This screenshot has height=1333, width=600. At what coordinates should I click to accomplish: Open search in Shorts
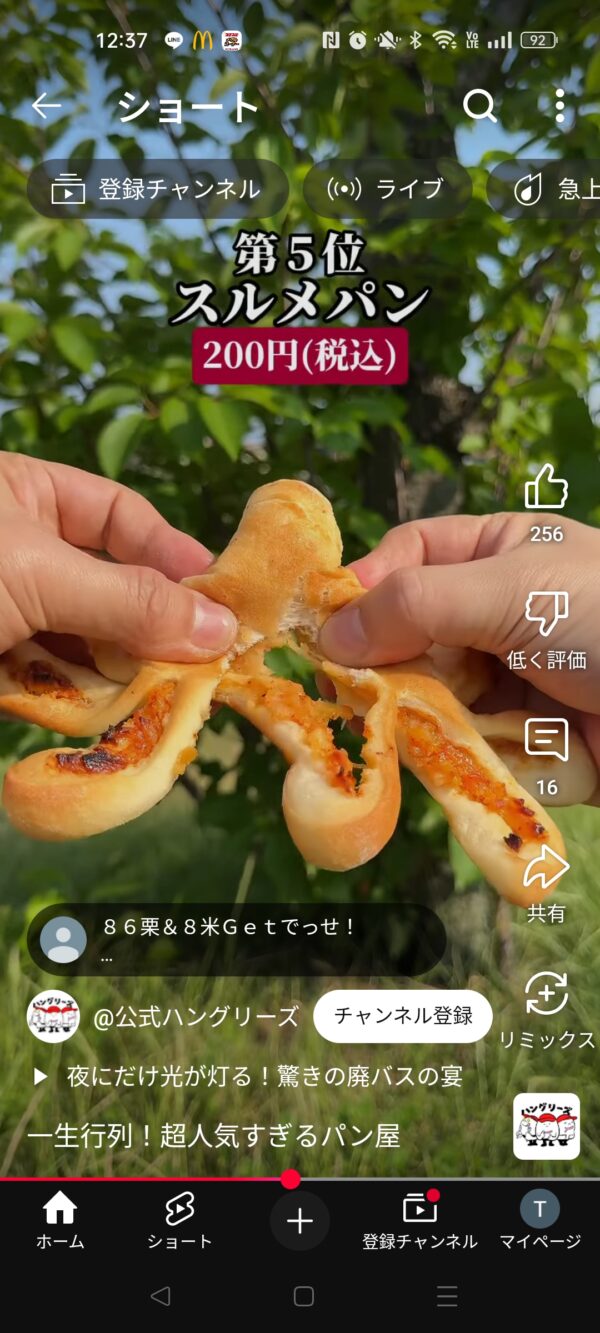[x=480, y=106]
